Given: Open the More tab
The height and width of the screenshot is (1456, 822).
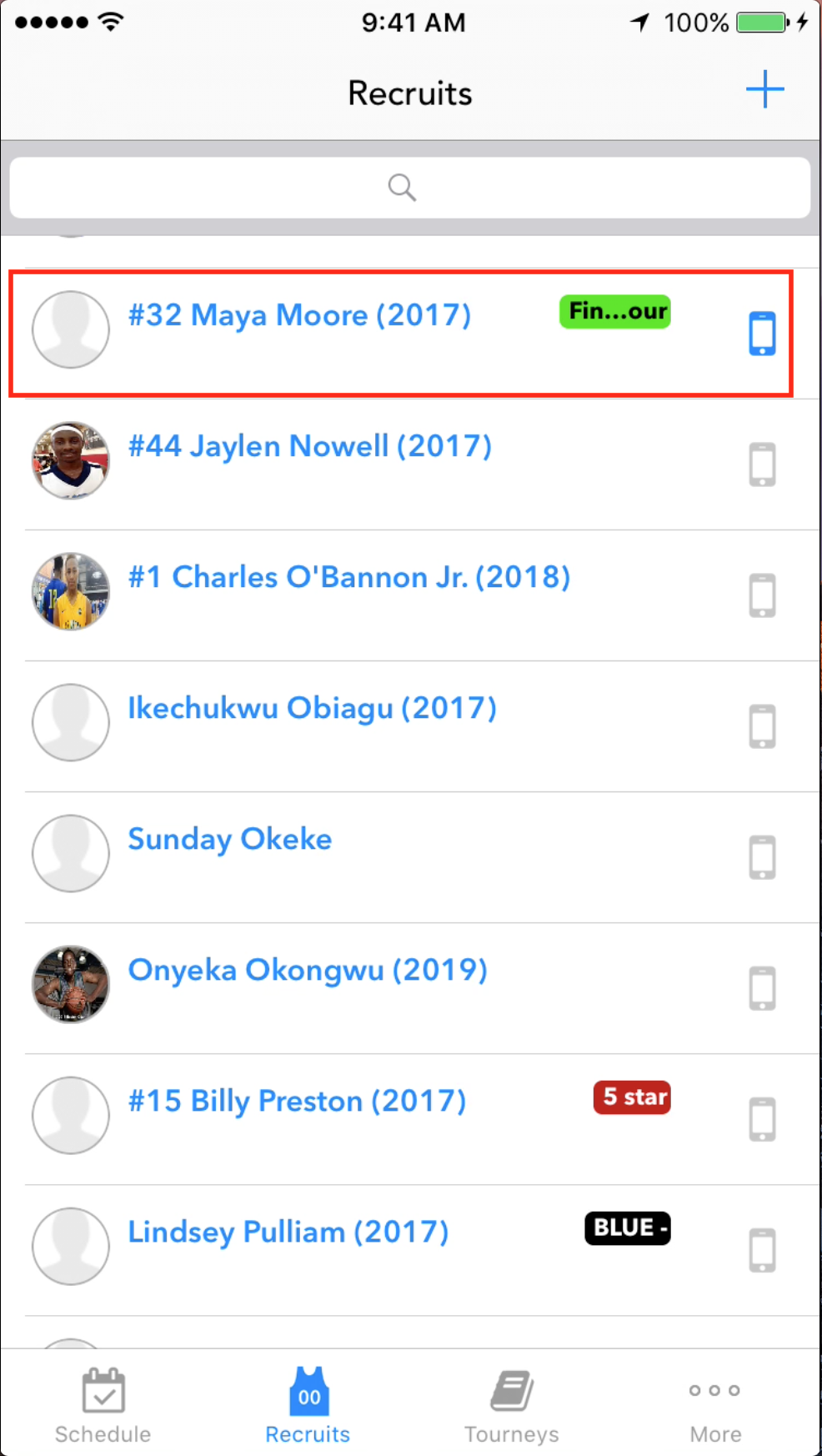Looking at the screenshot, I should (715, 1406).
